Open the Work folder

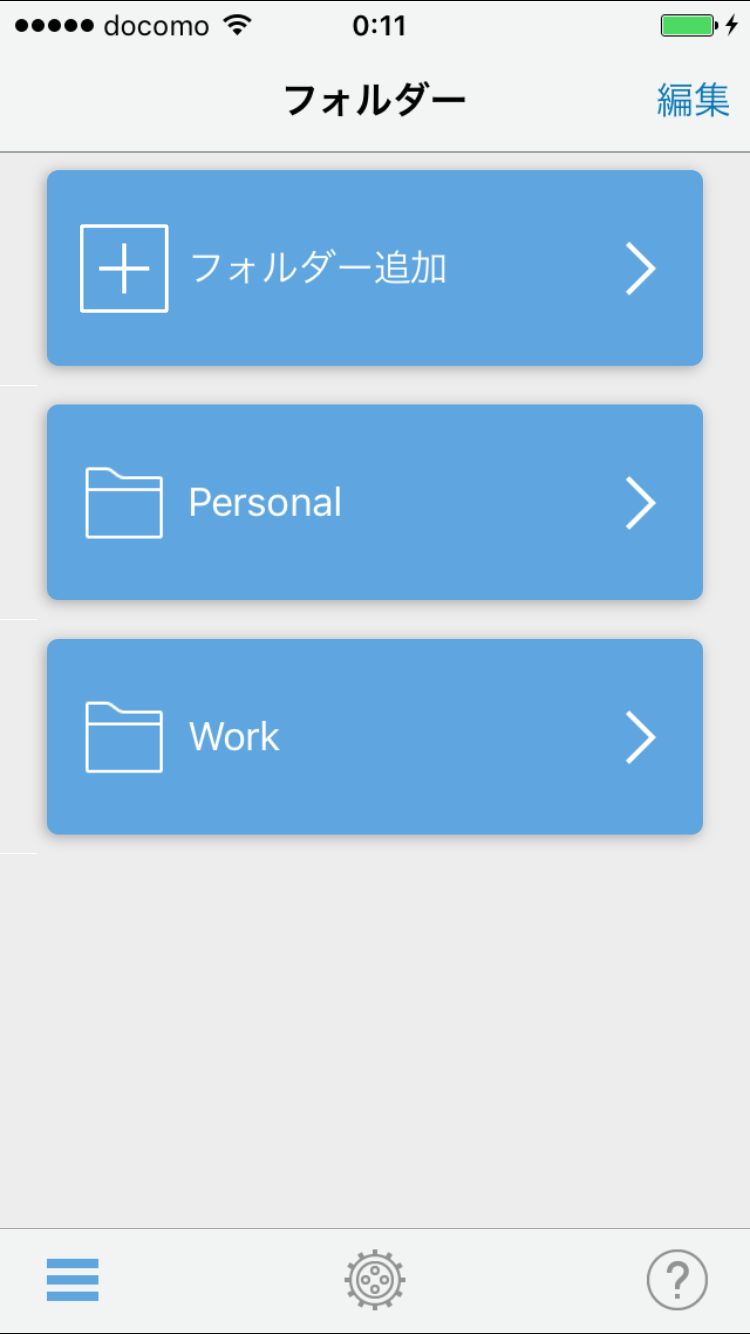[x=375, y=737]
